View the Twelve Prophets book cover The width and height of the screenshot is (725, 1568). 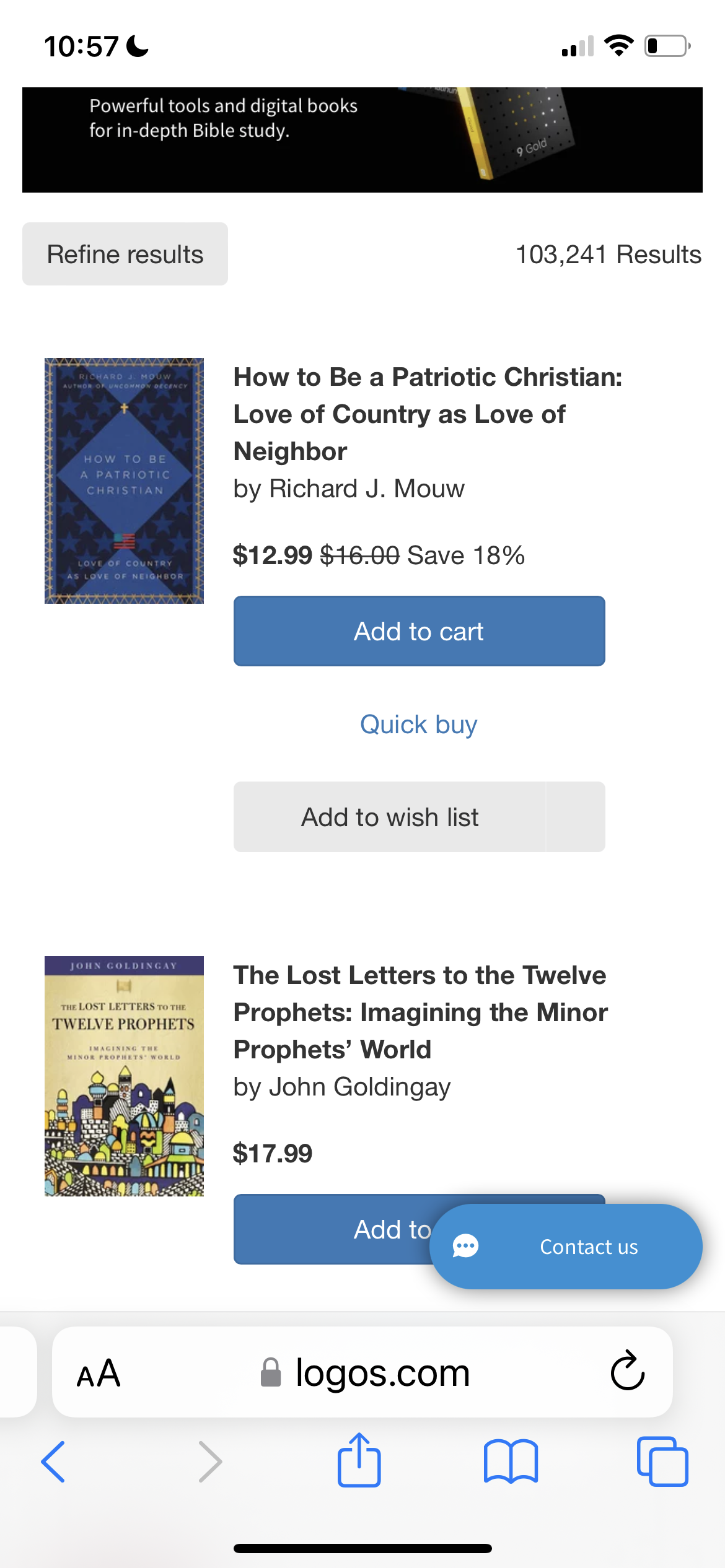tap(124, 1076)
